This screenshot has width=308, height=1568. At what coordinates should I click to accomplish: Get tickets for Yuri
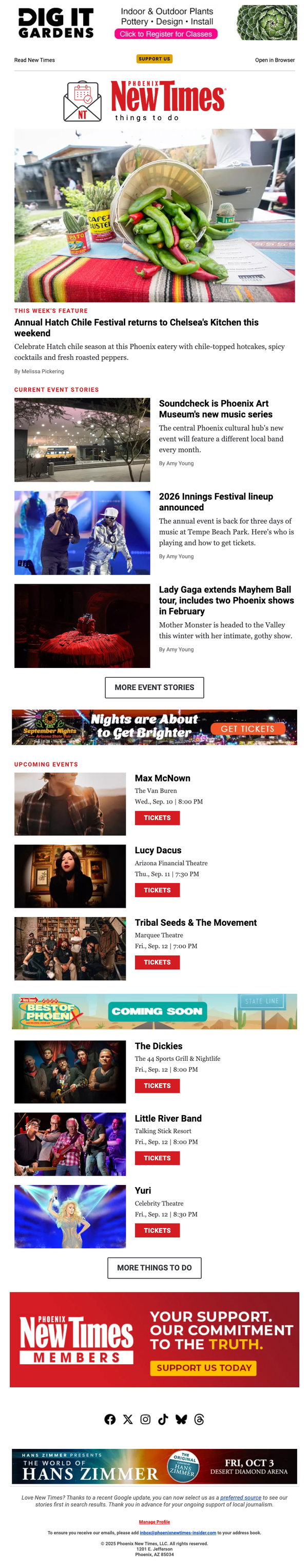(157, 1230)
